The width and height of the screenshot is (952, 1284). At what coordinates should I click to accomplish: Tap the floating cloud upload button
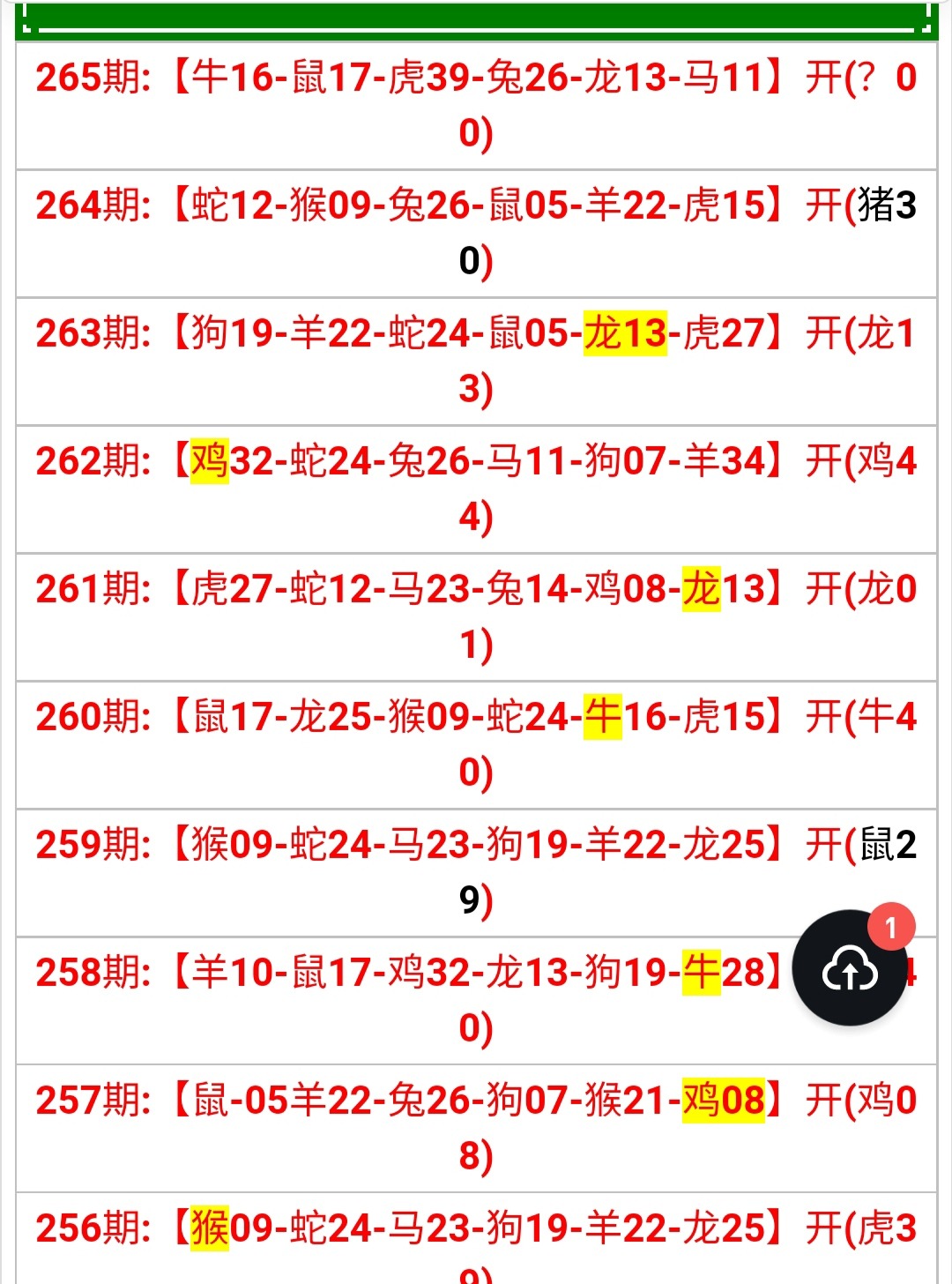[849, 969]
